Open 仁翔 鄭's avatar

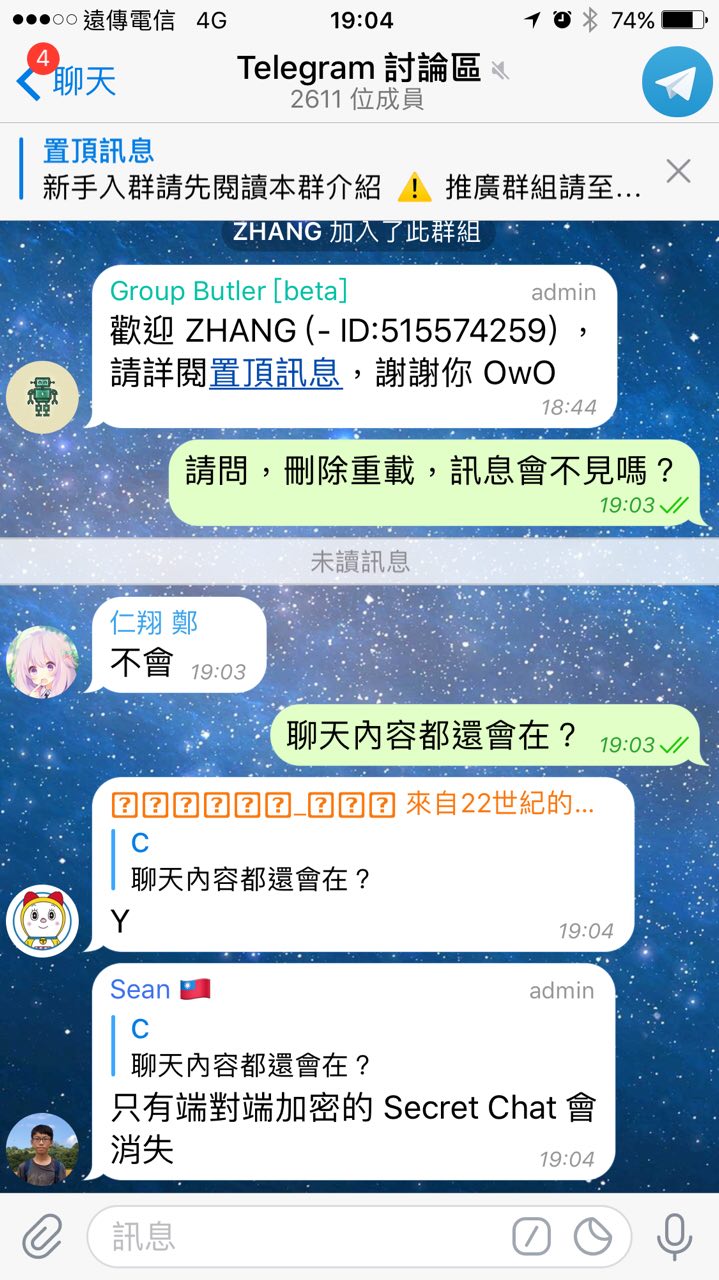tap(42, 661)
